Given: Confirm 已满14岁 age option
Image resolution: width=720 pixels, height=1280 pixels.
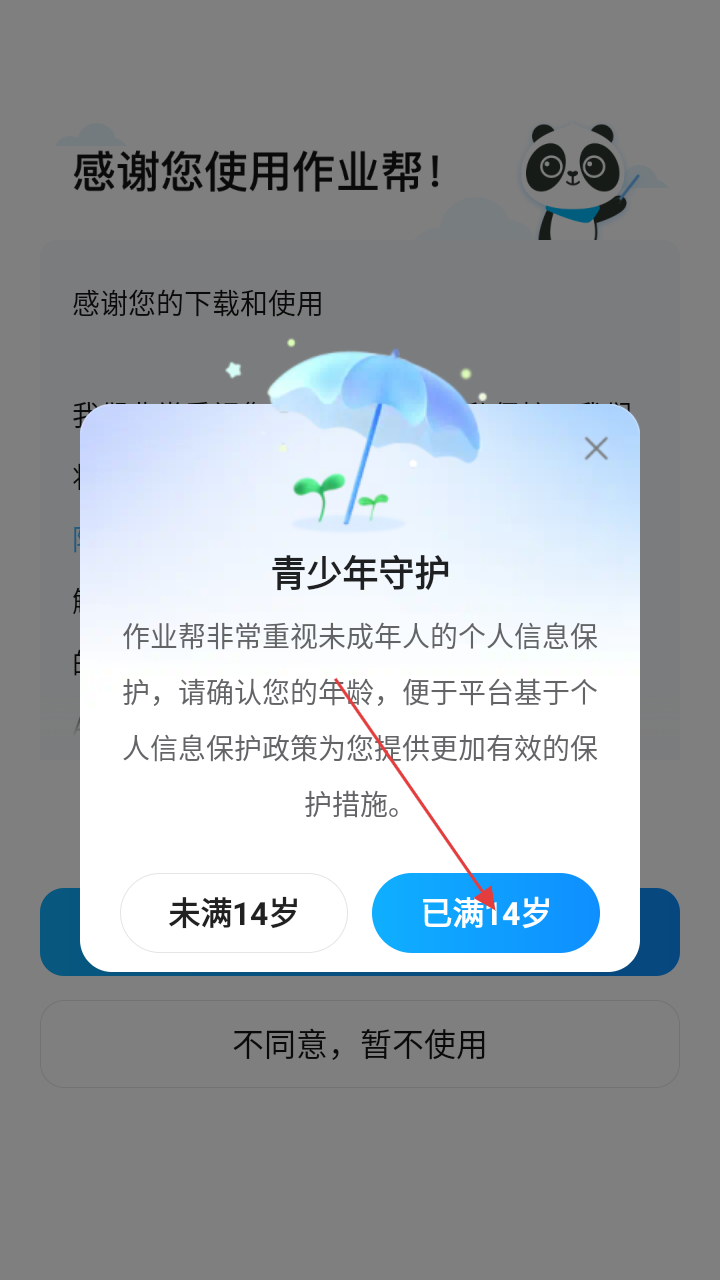Looking at the screenshot, I should pos(486,913).
